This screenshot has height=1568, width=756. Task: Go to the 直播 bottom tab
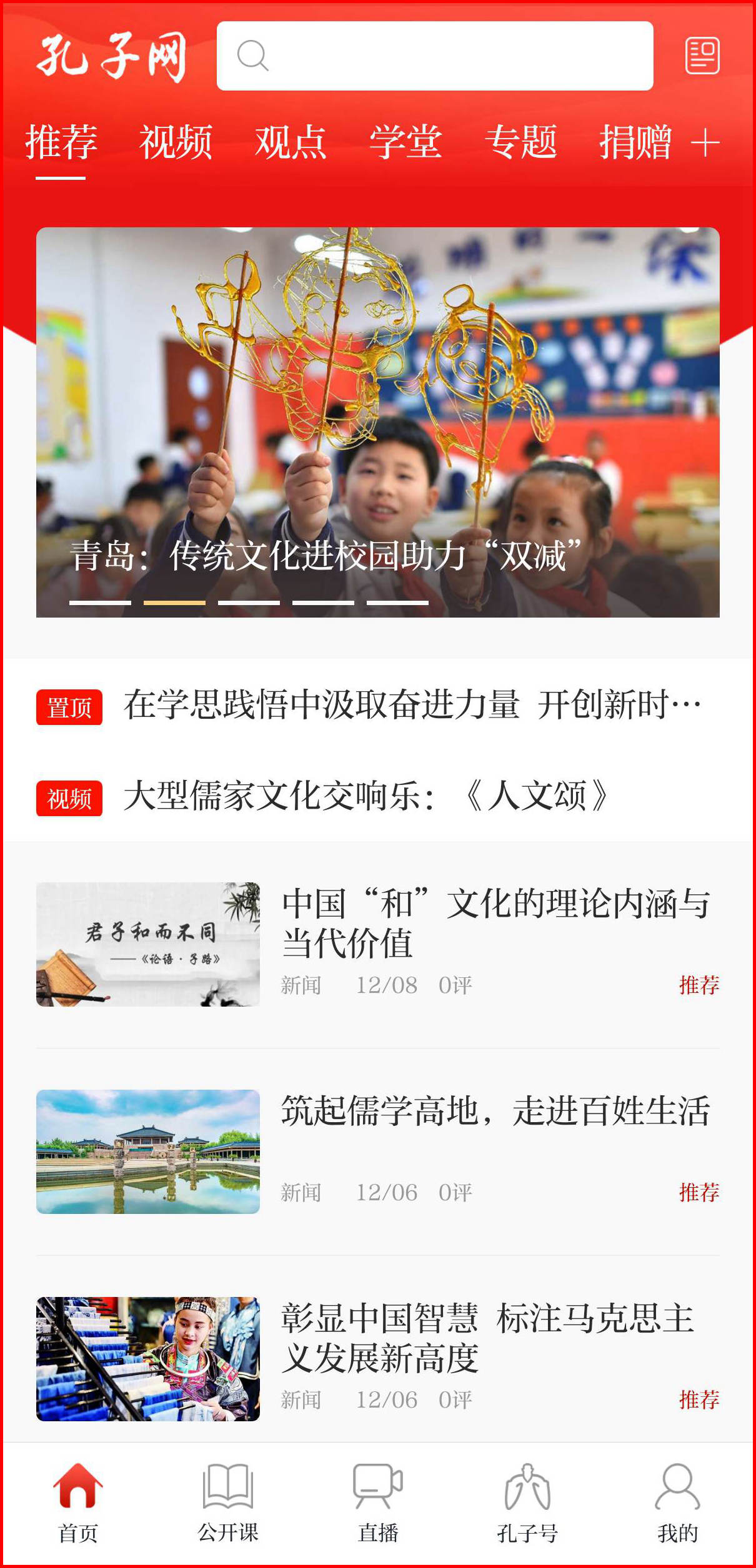click(377, 1502)
